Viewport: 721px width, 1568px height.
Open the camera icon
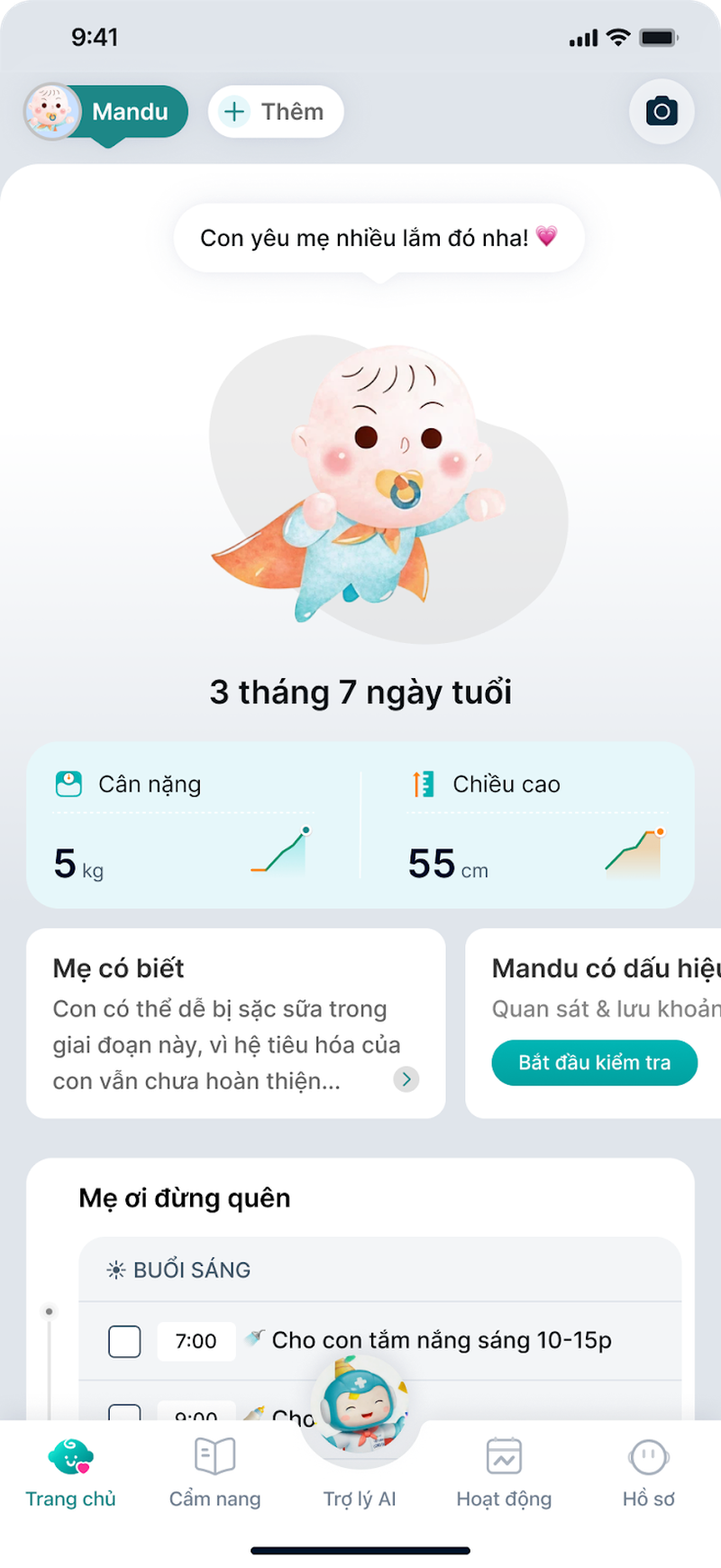tap(662, 112)
